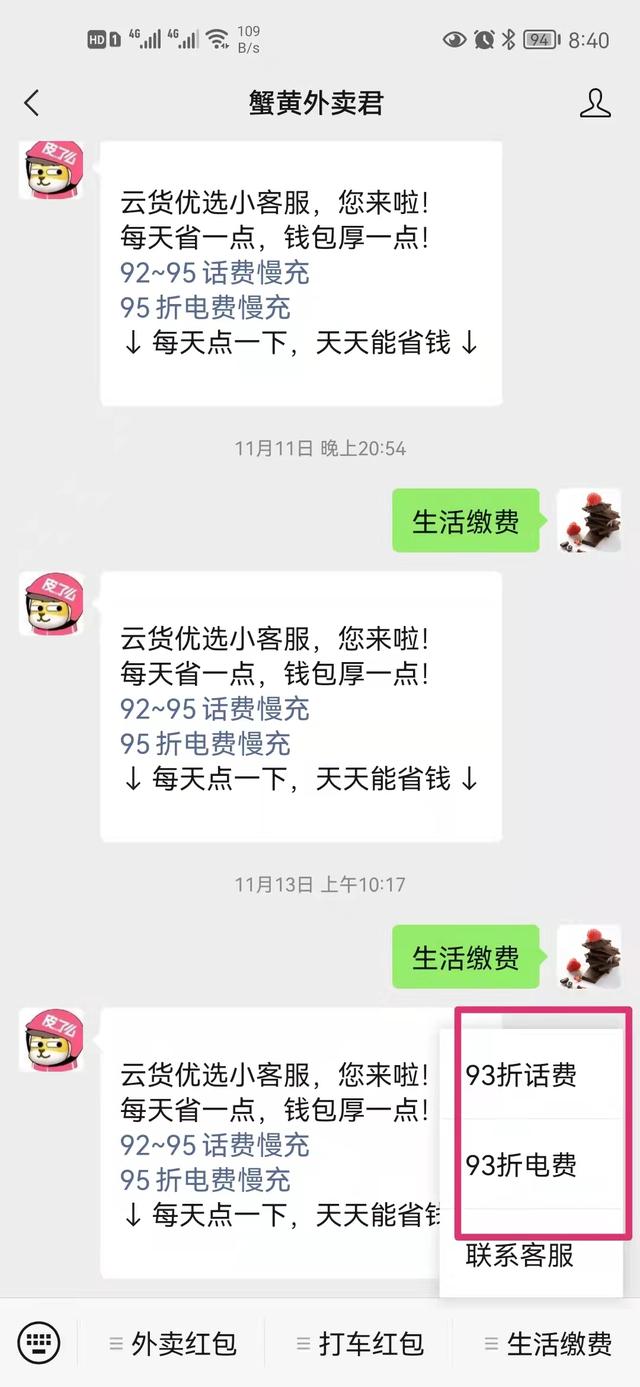Screen dimensions: 640x1387
Task: Open 95折电费慢充 link in the first message
Action: point(205,308)
